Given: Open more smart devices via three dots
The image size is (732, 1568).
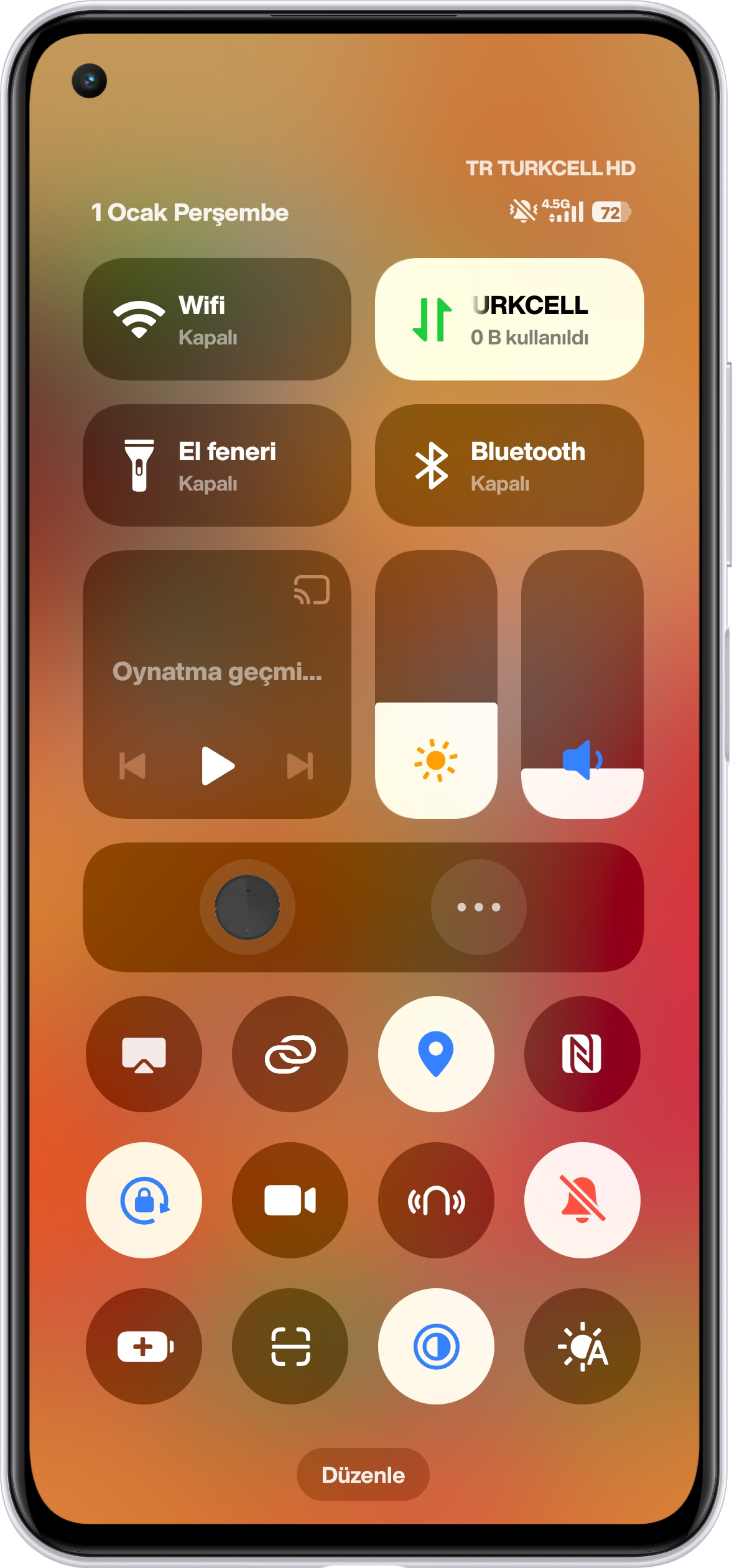Looking at the screenshot, I should point(478,907).
